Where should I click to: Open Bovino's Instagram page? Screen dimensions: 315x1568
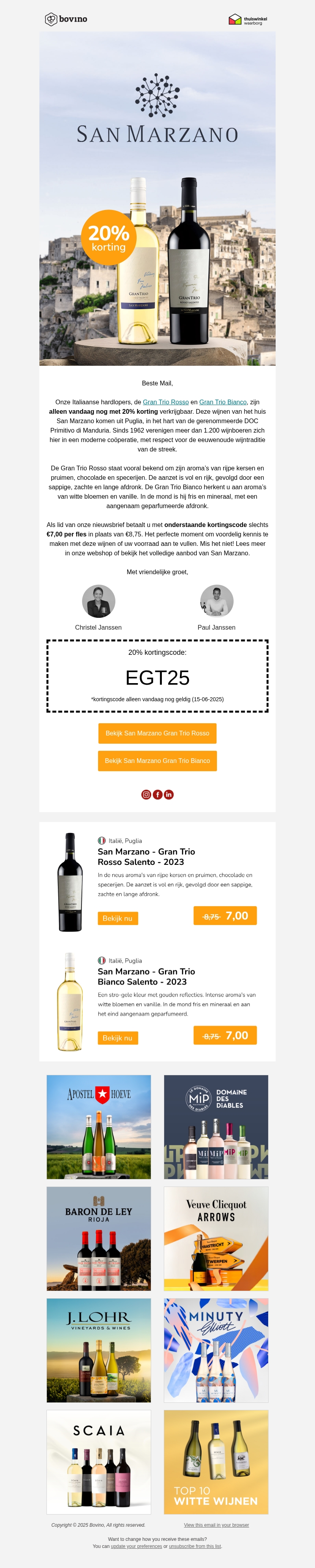coord(146,794)
